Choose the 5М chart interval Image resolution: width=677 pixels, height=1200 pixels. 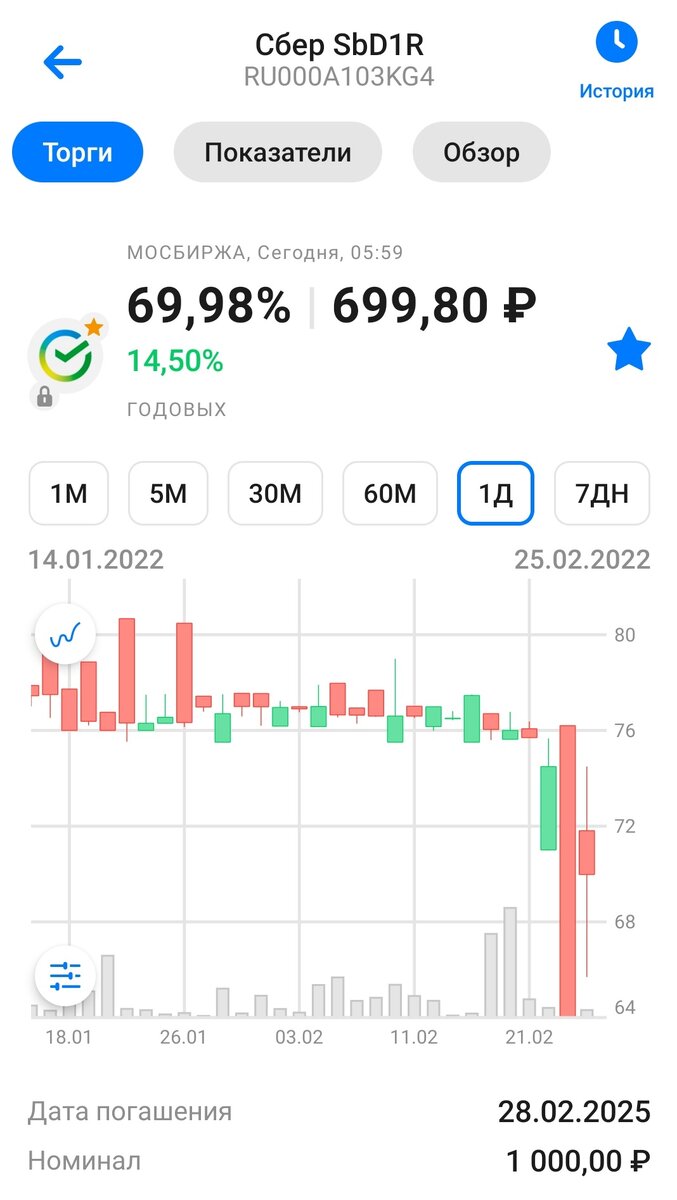168,493
